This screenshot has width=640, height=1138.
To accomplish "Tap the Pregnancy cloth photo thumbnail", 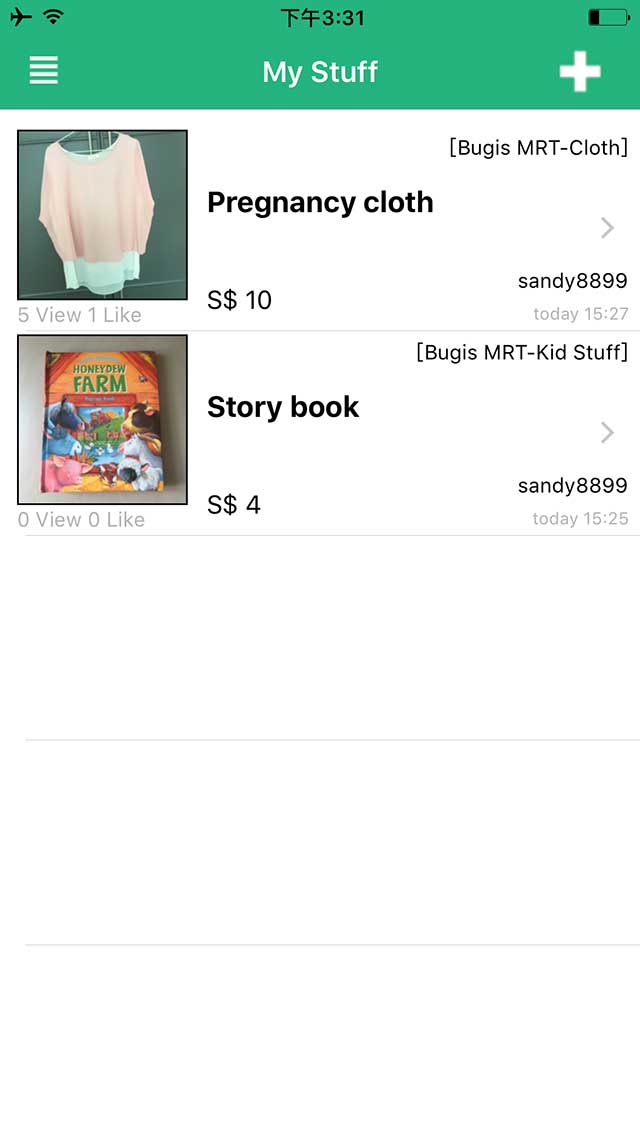I will 103,215.
